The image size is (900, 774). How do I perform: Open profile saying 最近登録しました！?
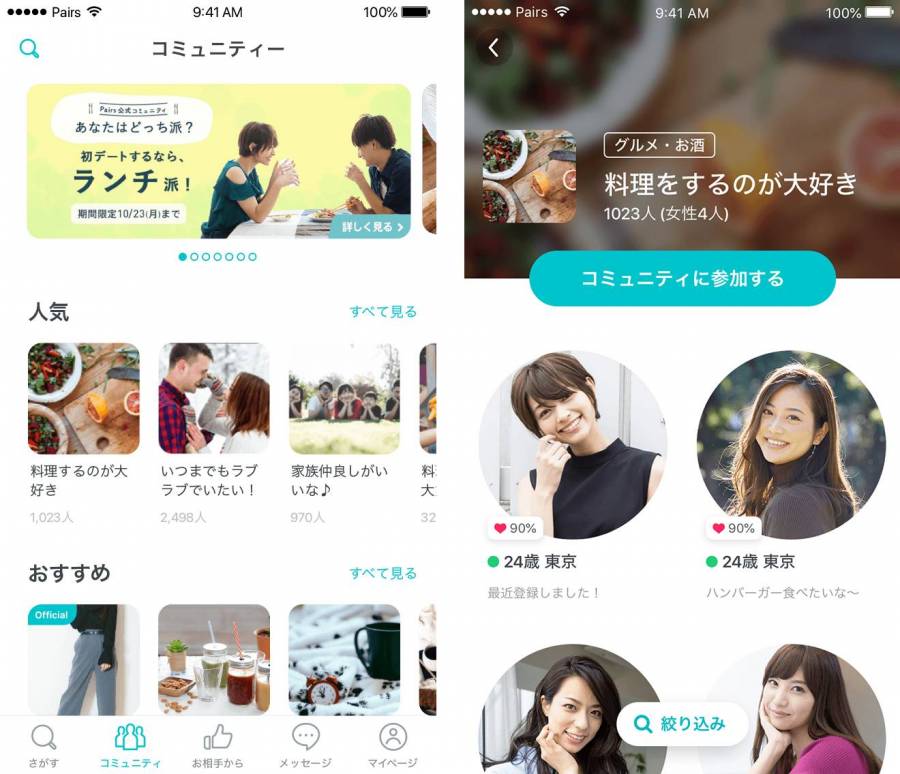point(572,446)
